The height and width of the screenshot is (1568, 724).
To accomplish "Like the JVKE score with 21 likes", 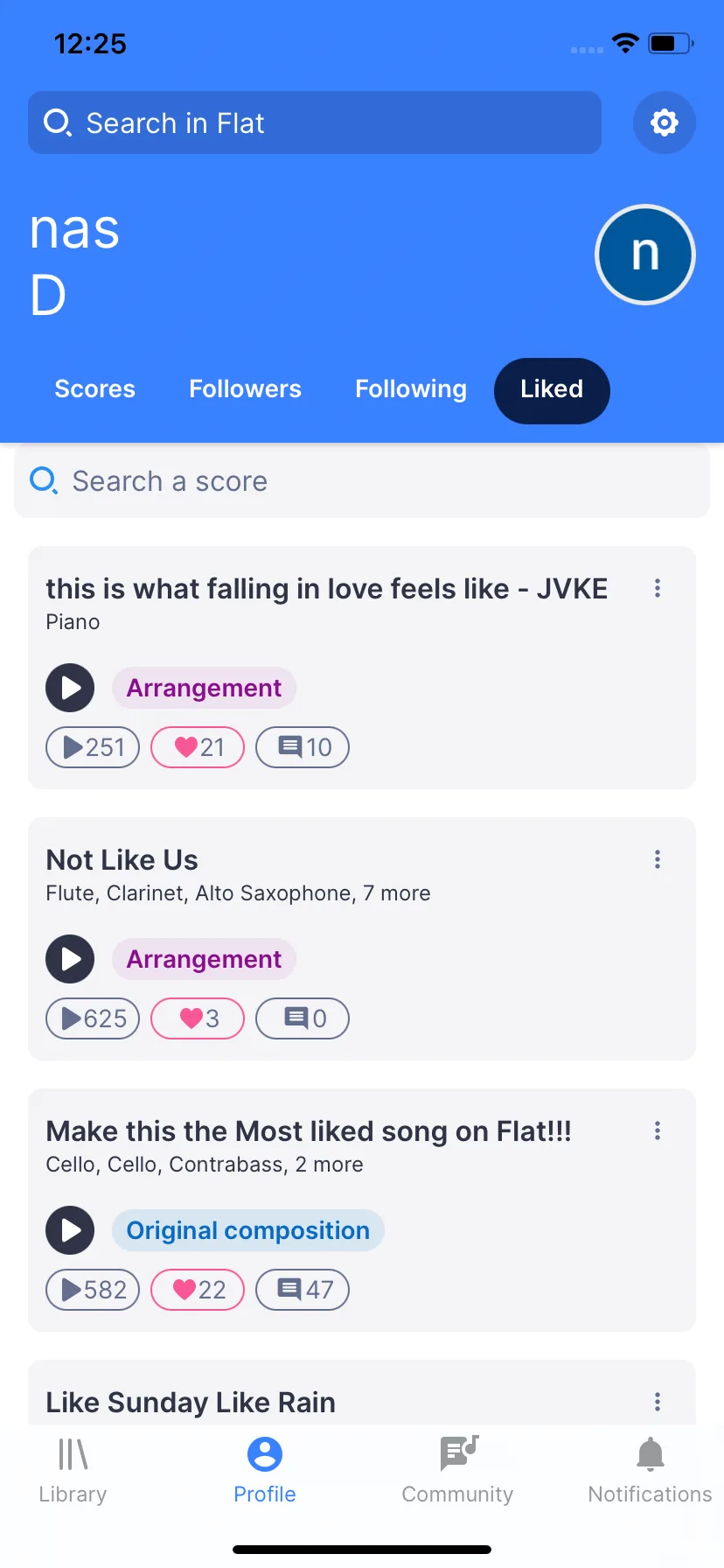I will click(198, 747).
